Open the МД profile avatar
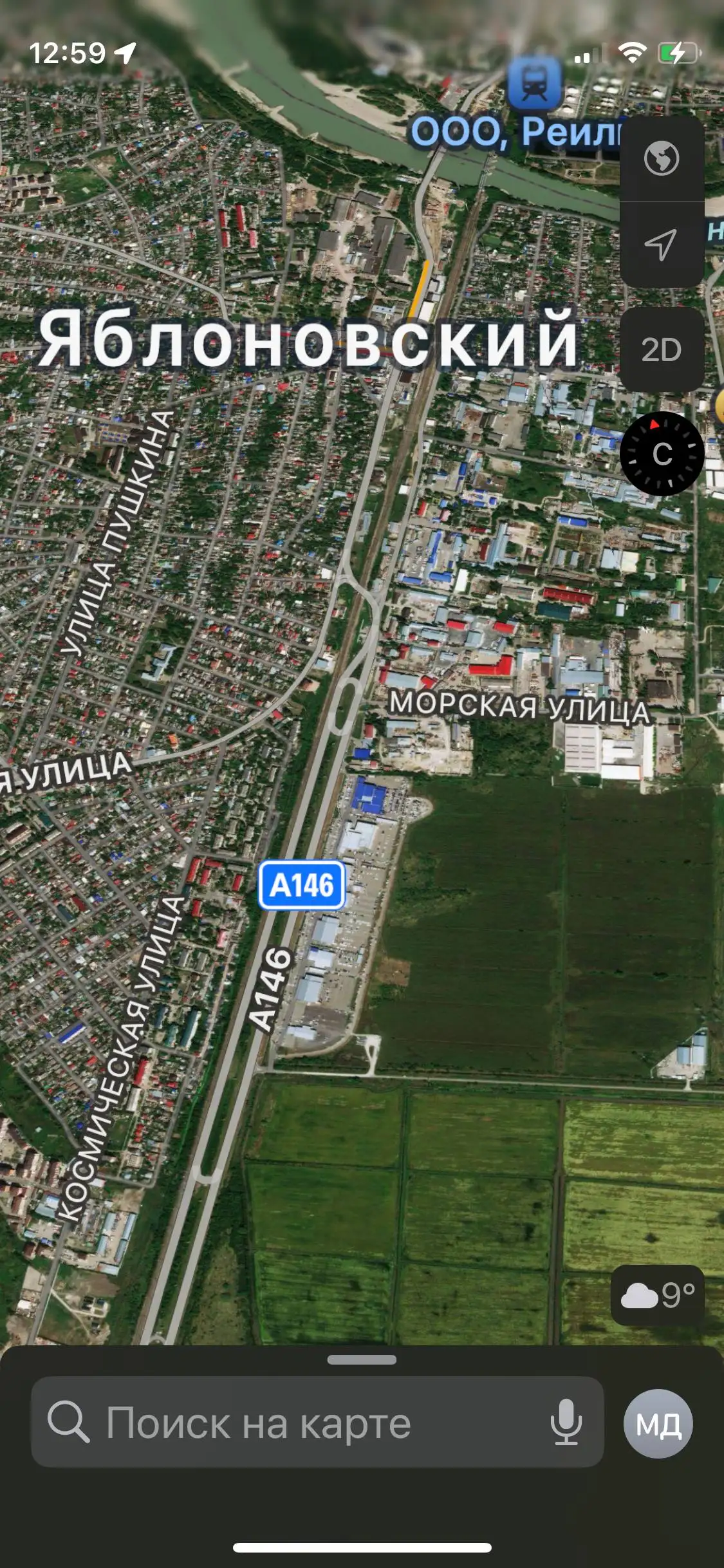The width and height of the screenshot is (724, 1568). (658, 1424)
